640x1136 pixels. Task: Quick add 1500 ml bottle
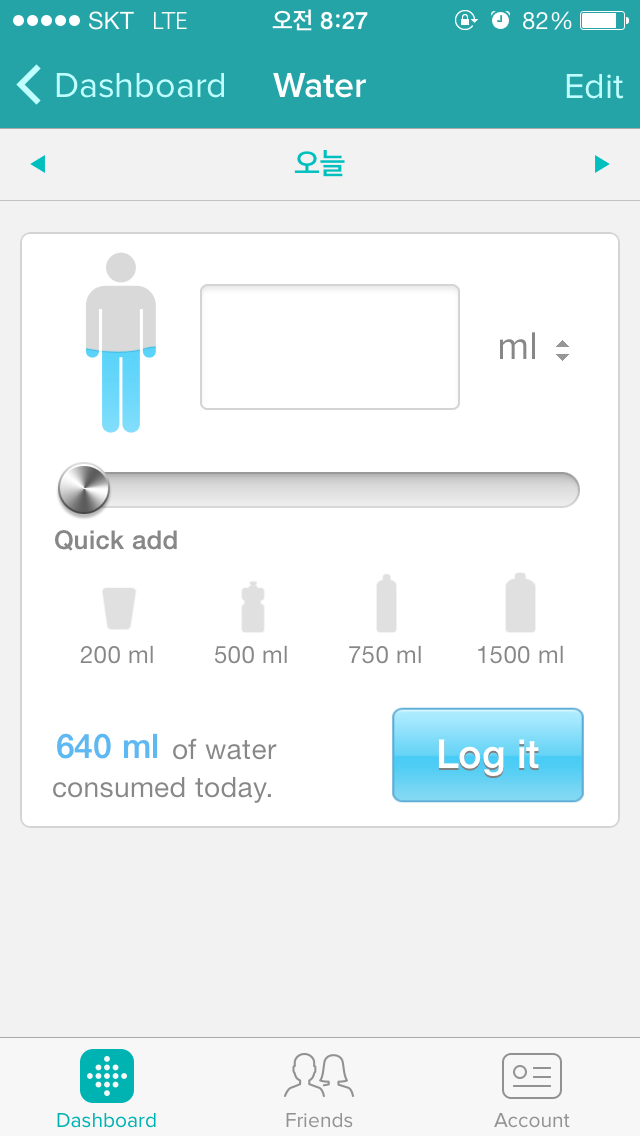[x=520, y=620]
